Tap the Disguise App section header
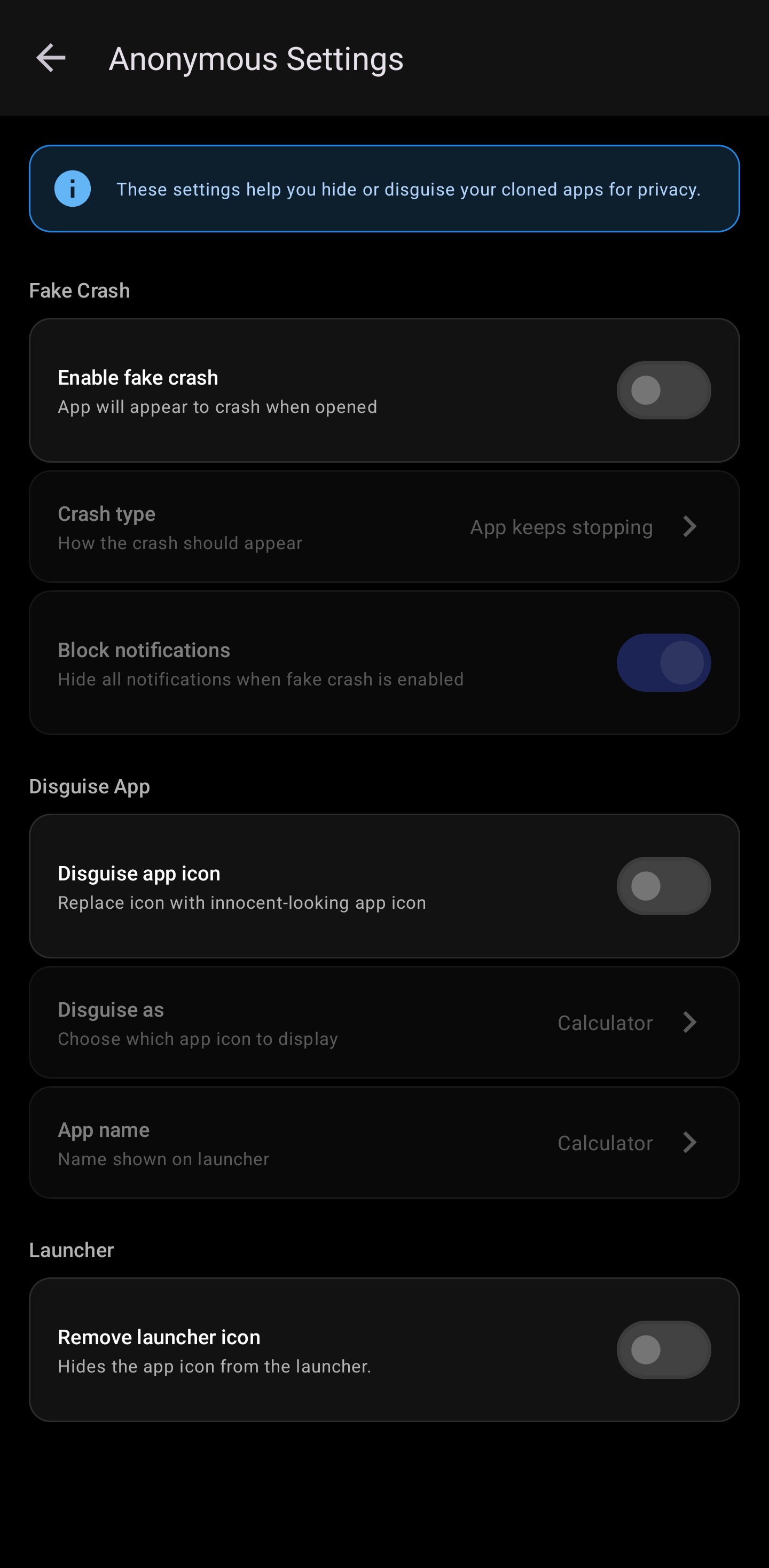The width and height of the screenshot is (769, 1568). pos(89,786)
